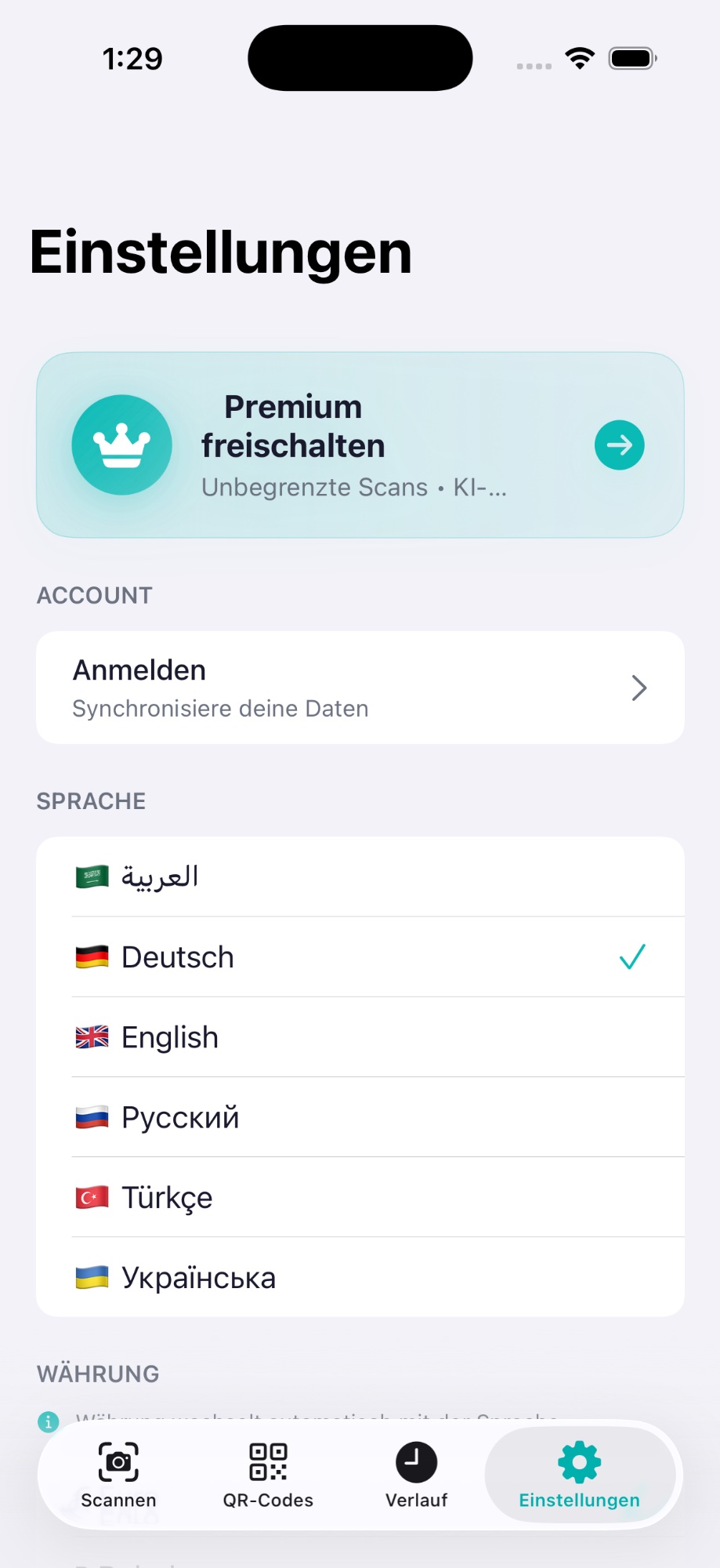Open the Premium freischalten card
The width and height of the screenshot is (720, 1568).
point(360,445)
